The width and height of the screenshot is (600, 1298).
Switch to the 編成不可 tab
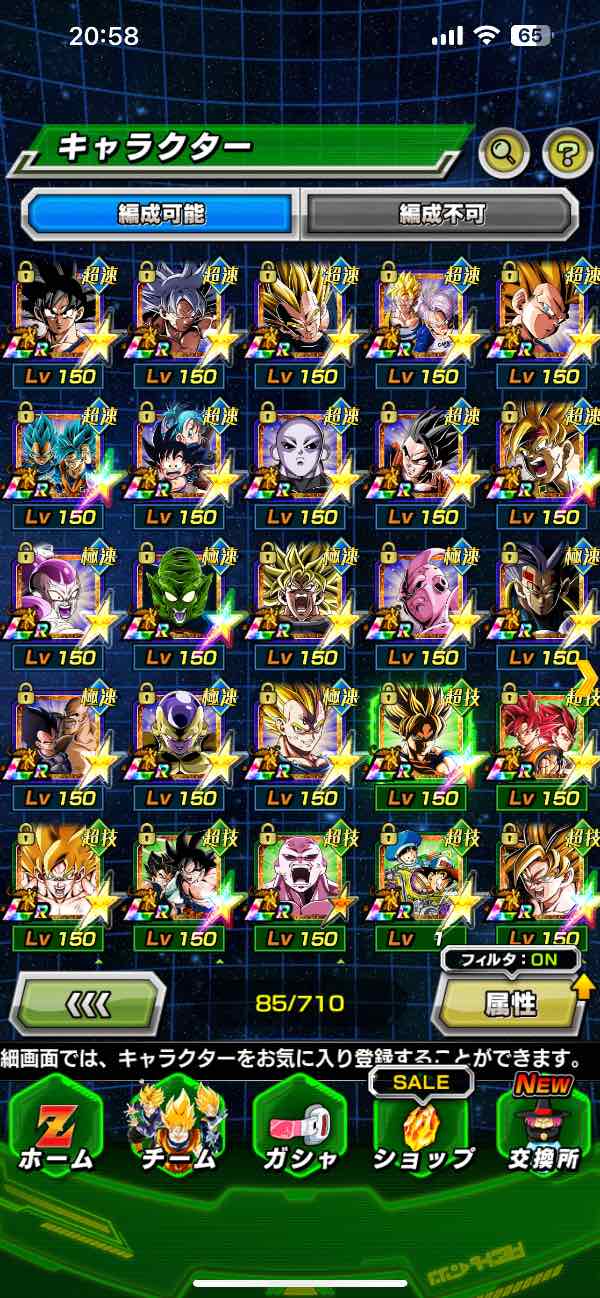point(441,213)
